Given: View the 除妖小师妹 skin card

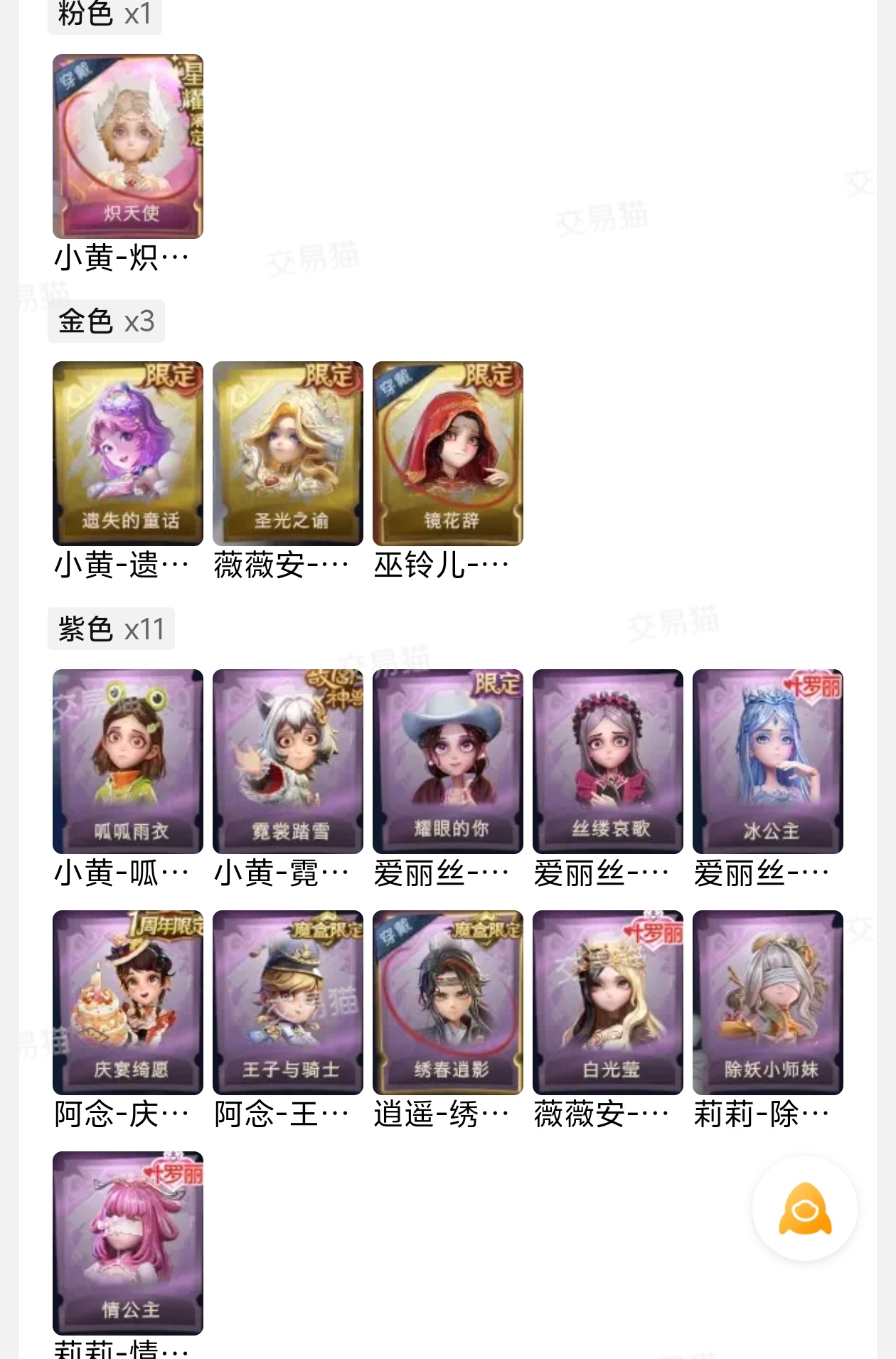Looking at the screenshot, I should coord(768,1002).
